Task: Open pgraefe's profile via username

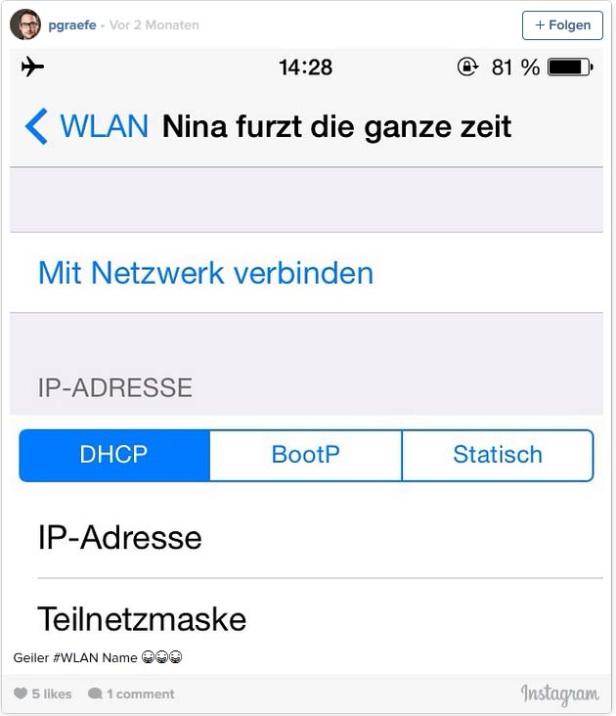Action: click(x=72, y=25)
